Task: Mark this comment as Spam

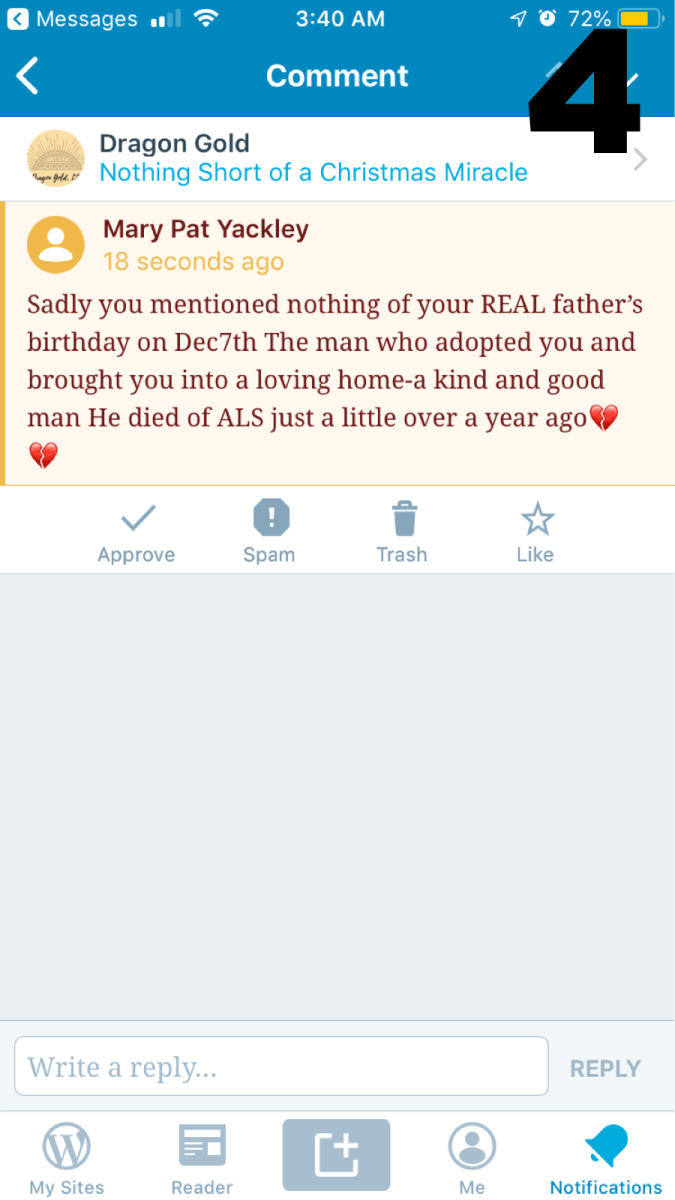Action: click(x=269, y=533)
